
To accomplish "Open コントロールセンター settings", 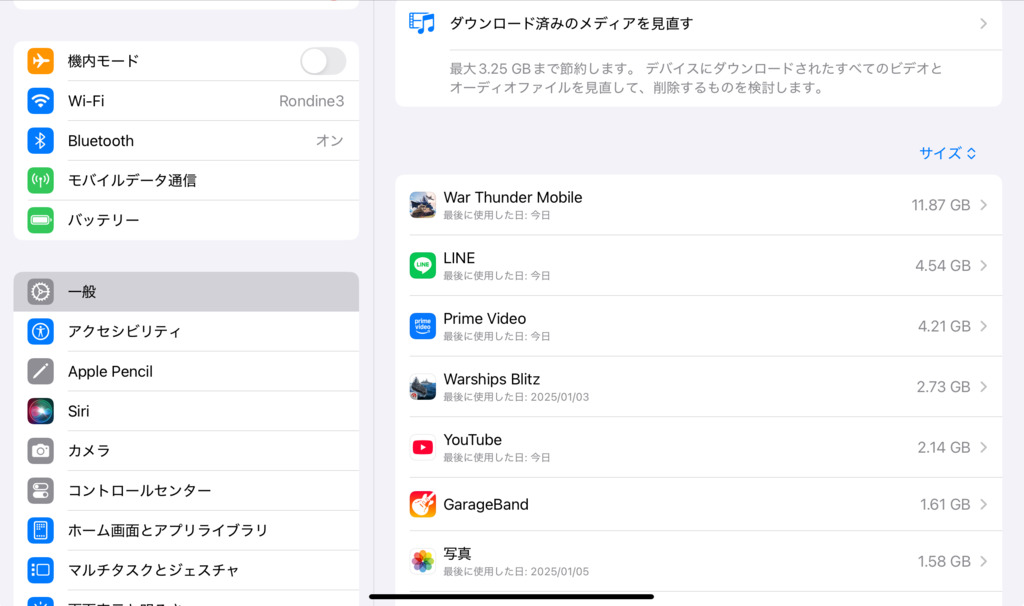I will [x=186, y=491].
